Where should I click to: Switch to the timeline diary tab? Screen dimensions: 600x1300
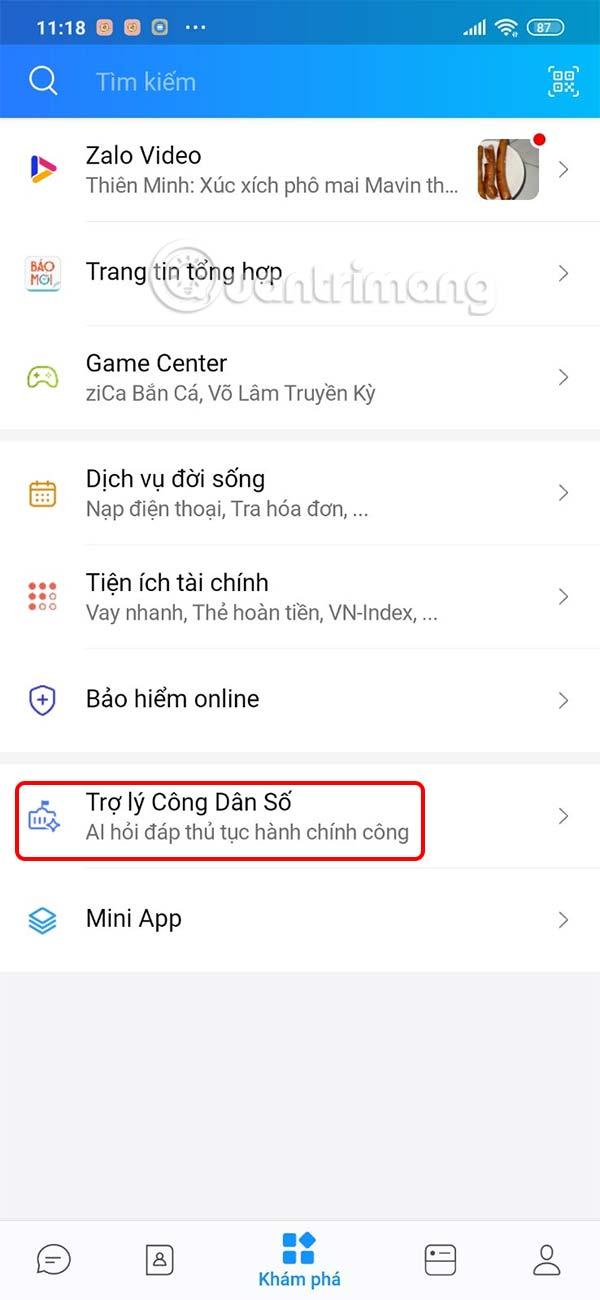click(x=439, y=1259)
